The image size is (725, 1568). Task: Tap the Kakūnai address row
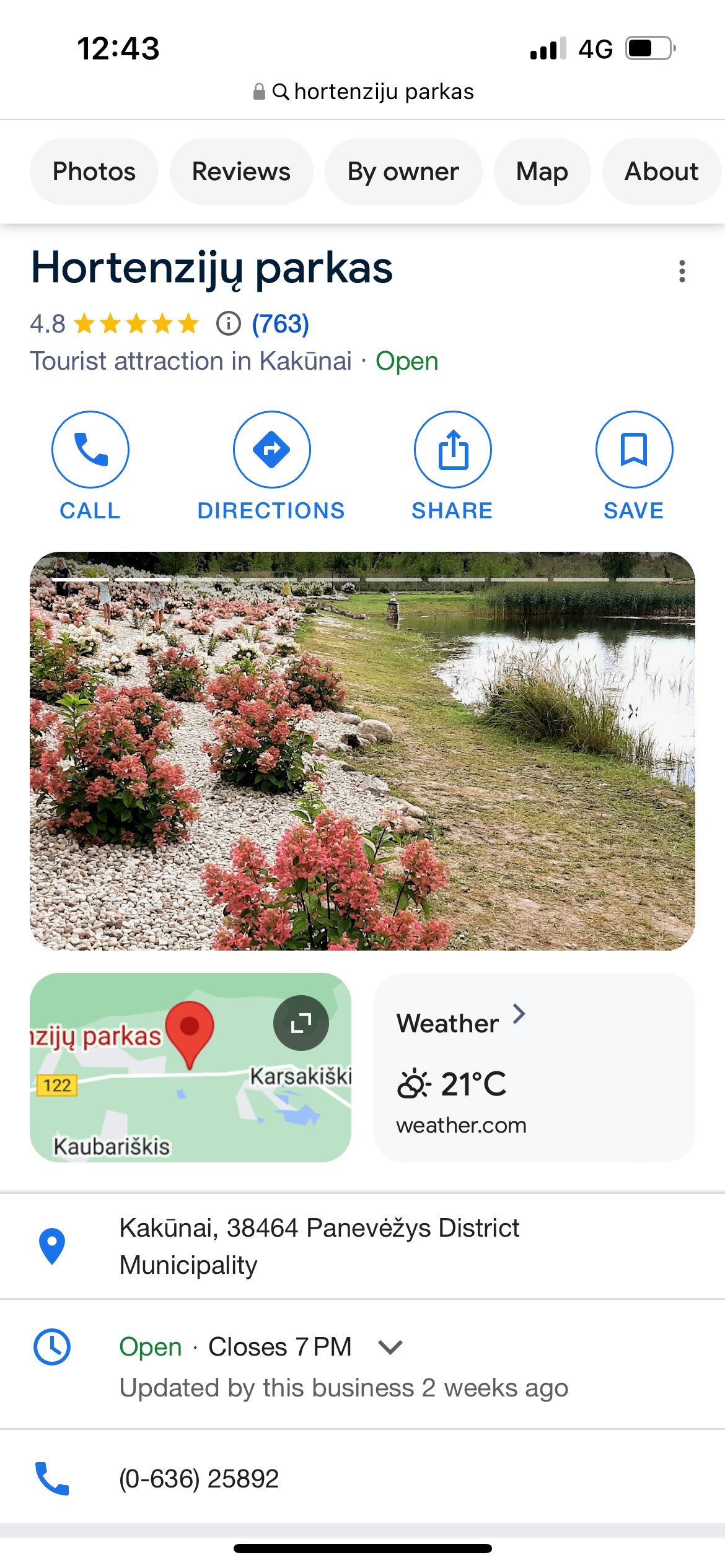[x=362, y=1246]
